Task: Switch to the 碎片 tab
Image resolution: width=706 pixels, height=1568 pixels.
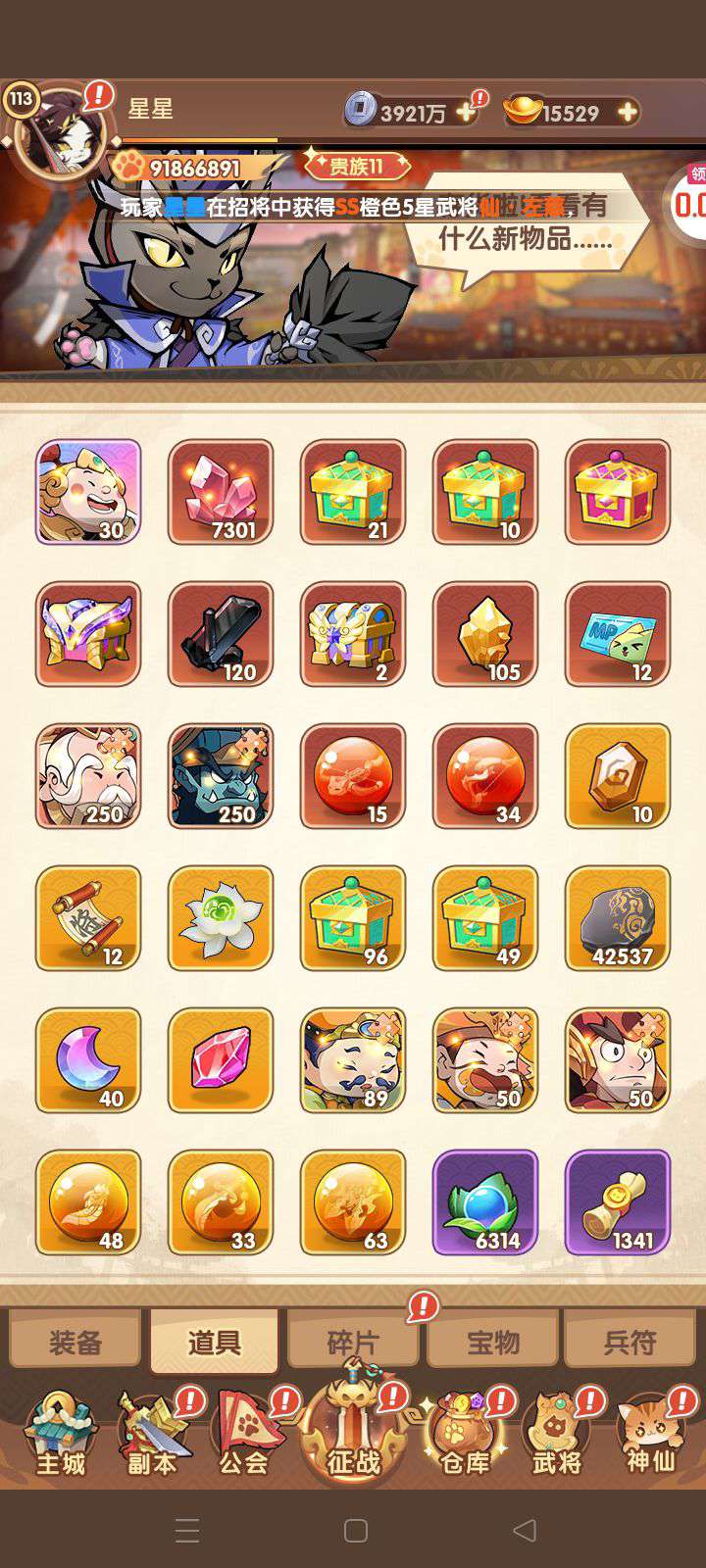Action: (x=353, y=1341)
